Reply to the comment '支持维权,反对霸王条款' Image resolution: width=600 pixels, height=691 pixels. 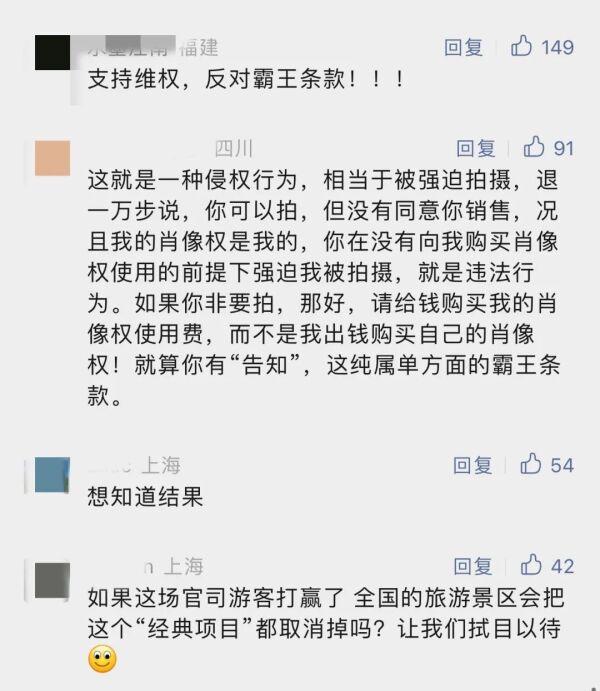[x=463, y=47]
